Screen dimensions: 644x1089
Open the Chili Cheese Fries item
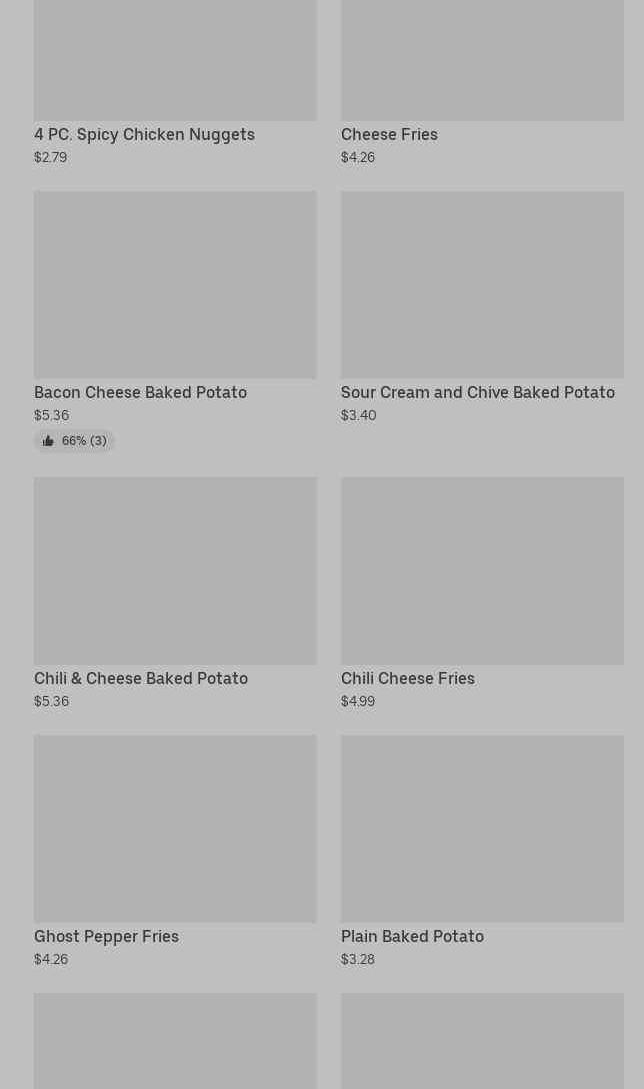pos(482,593)
